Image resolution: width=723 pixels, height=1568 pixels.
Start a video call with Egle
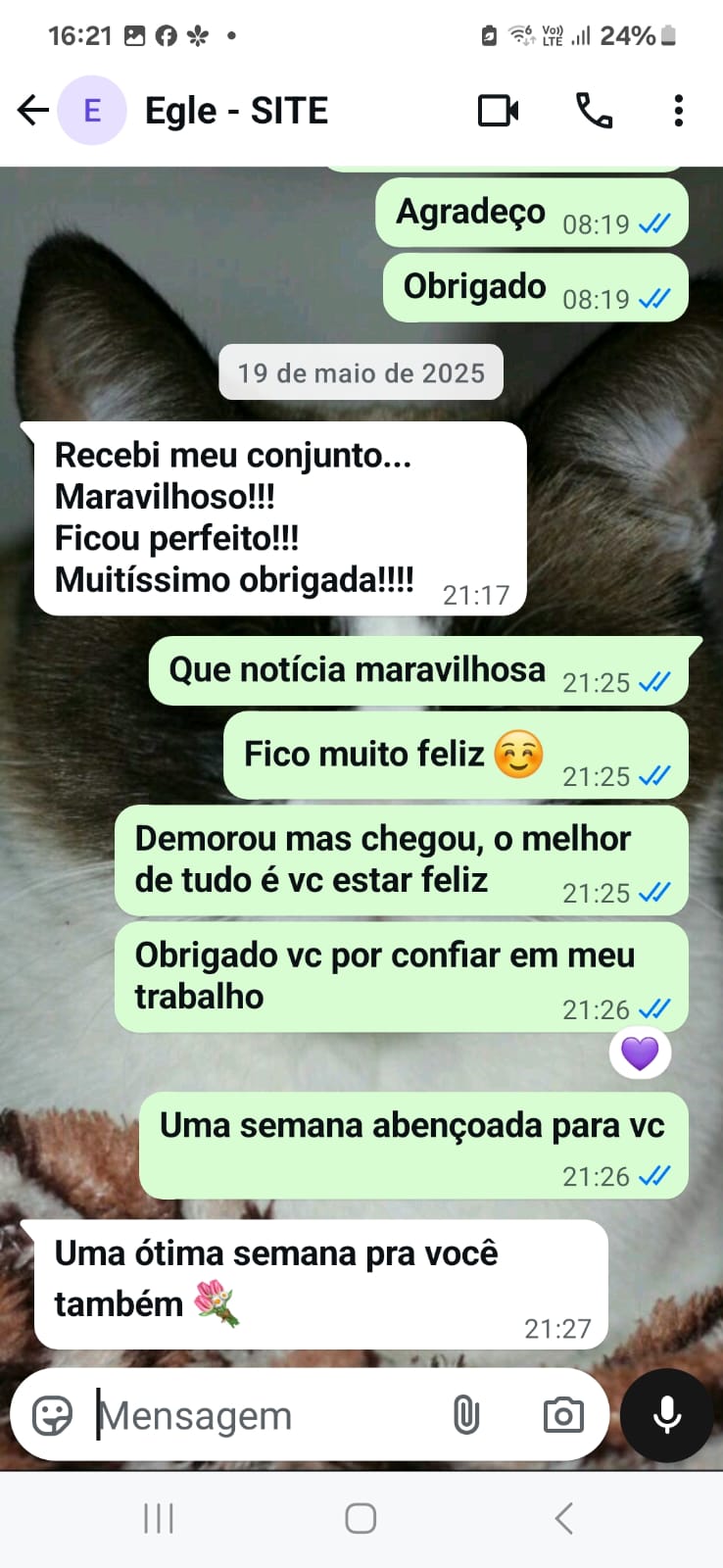(498, 111)
